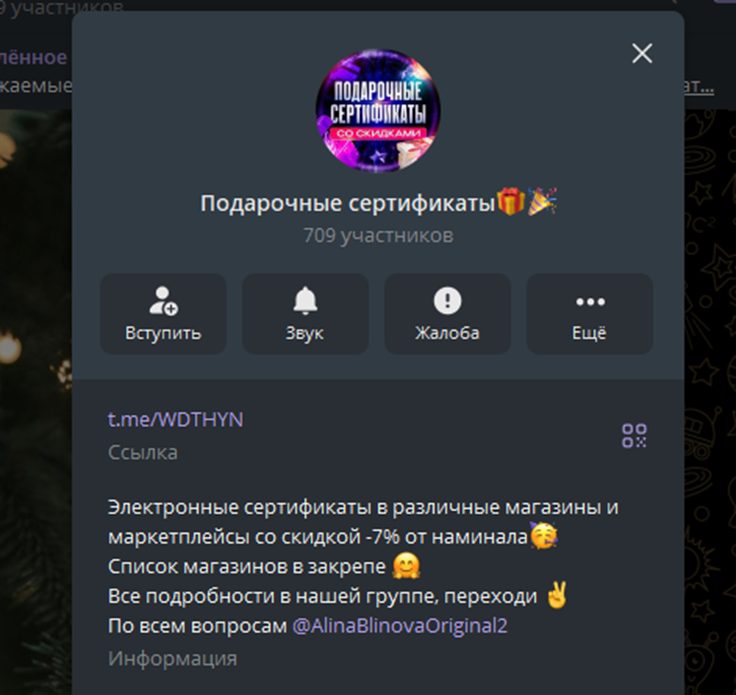Open the t.me/WDTHYN link
The height and width of the screenshot is (695, 736).
click(x=175, y=420)
